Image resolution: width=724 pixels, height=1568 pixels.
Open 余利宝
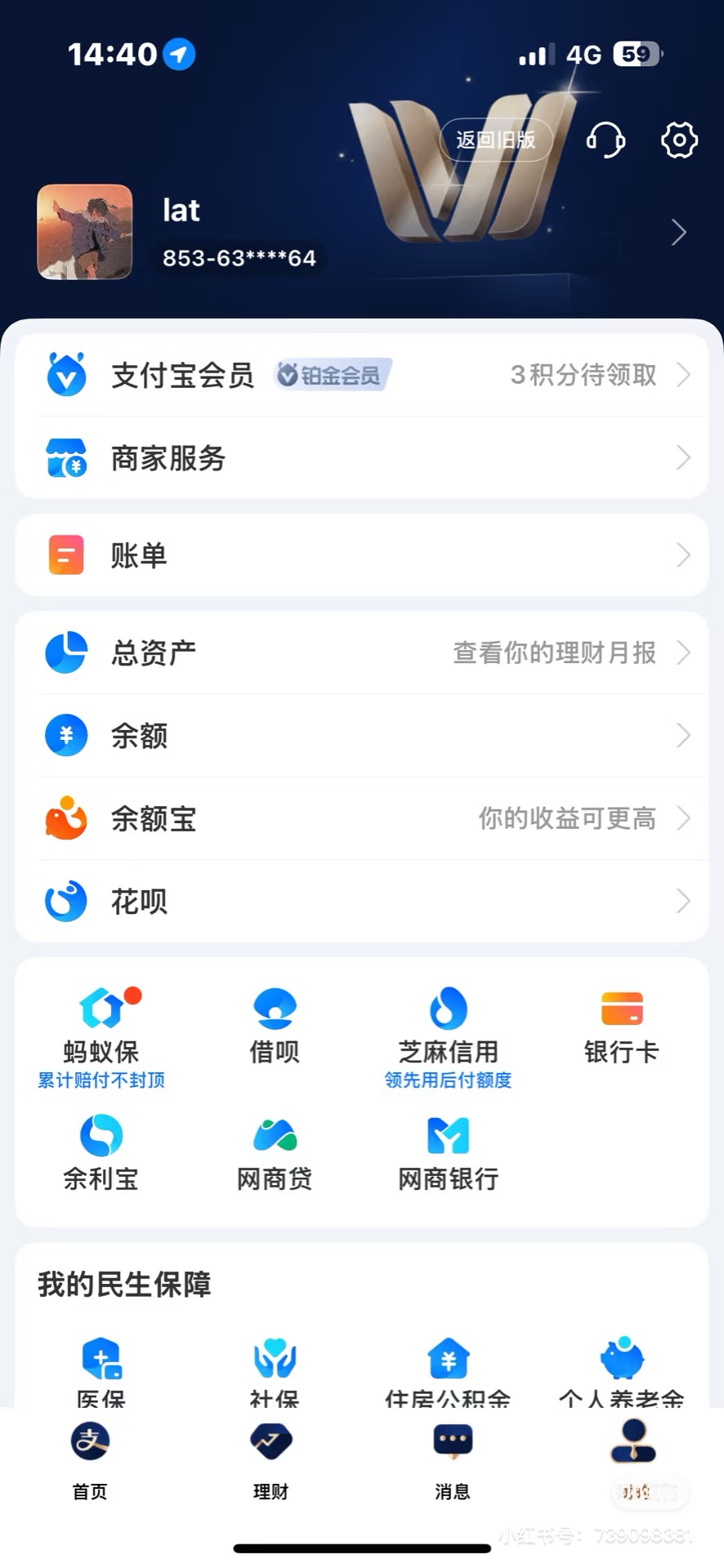(x=101, y=1152)
